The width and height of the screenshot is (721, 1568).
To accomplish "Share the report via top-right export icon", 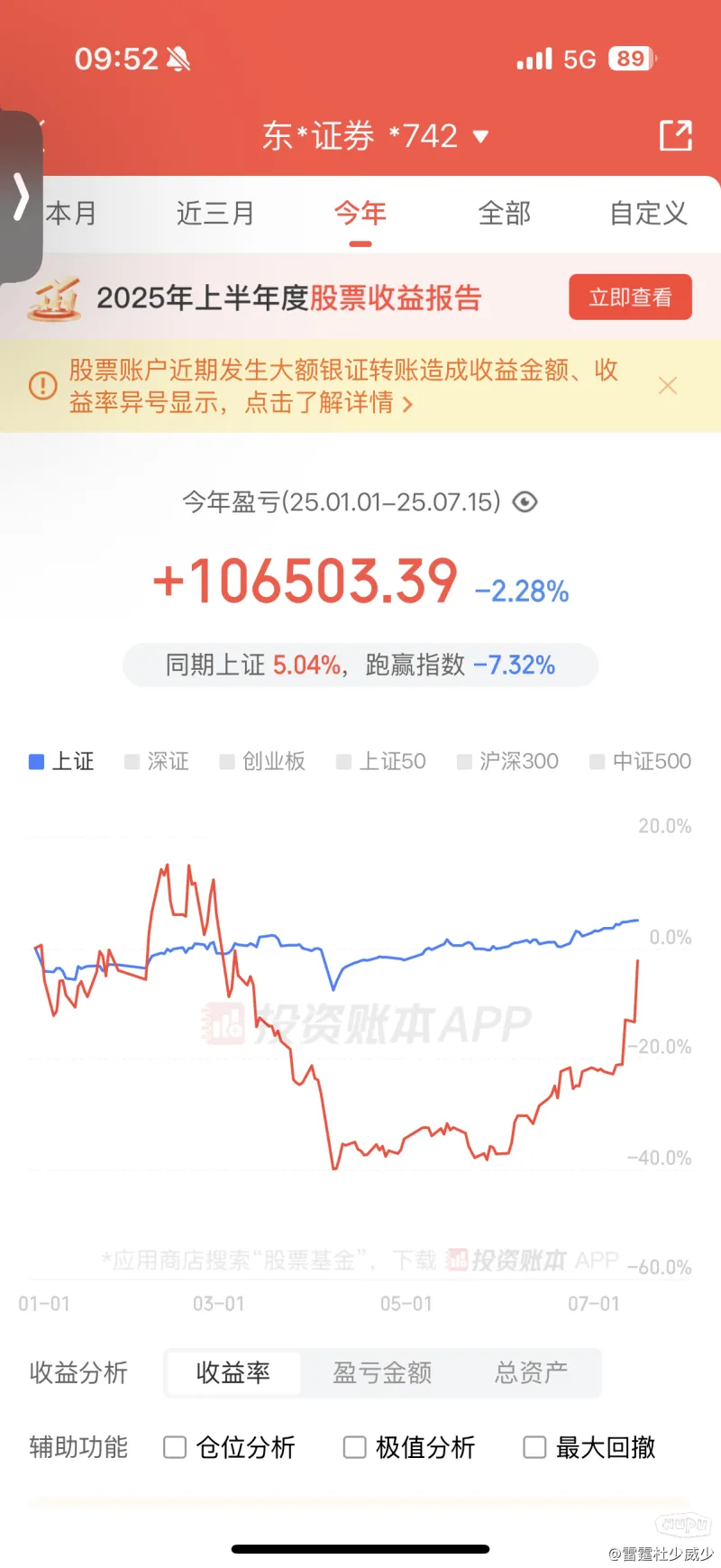I will point(676,136).
